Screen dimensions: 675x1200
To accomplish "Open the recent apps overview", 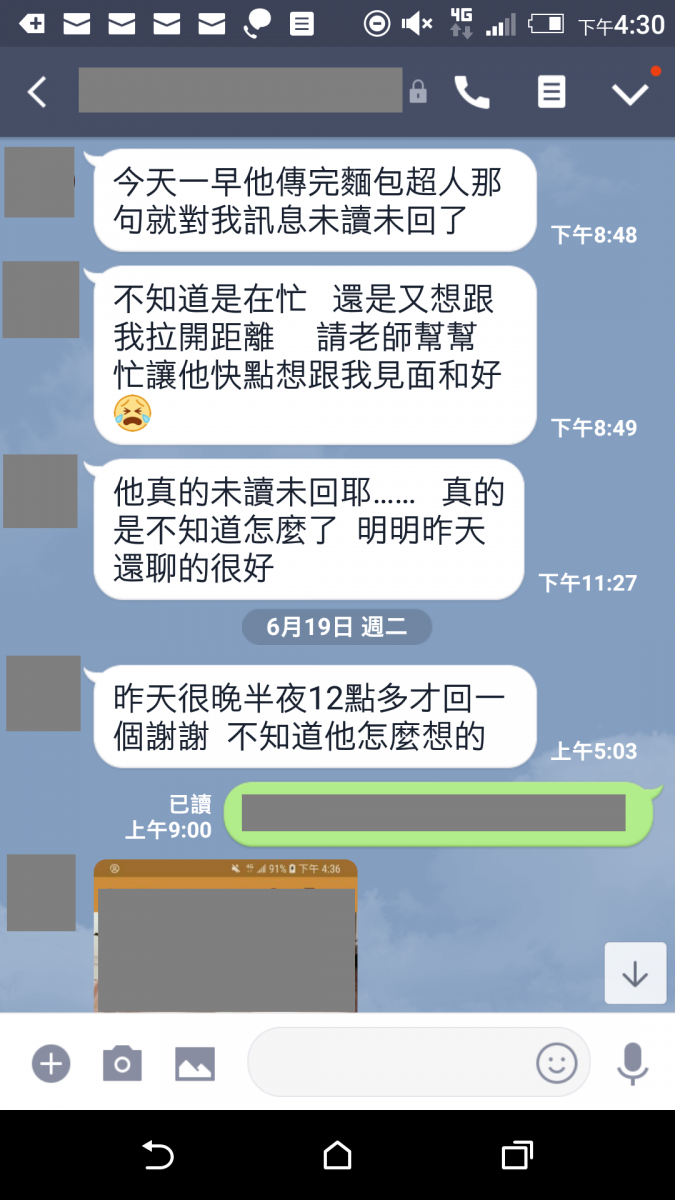I will tap(516, 1156).
